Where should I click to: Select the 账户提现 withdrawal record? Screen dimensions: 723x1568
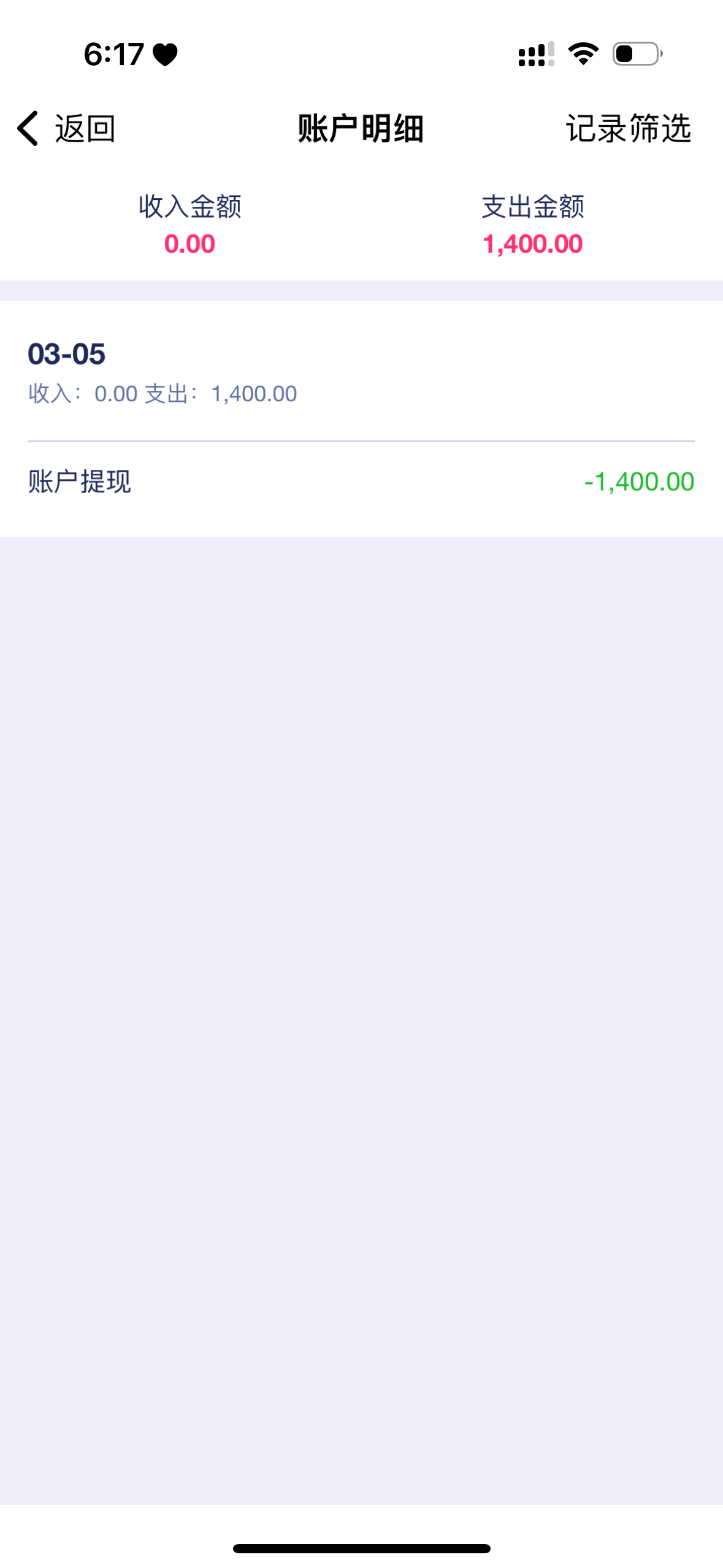(x=80, y=482)
